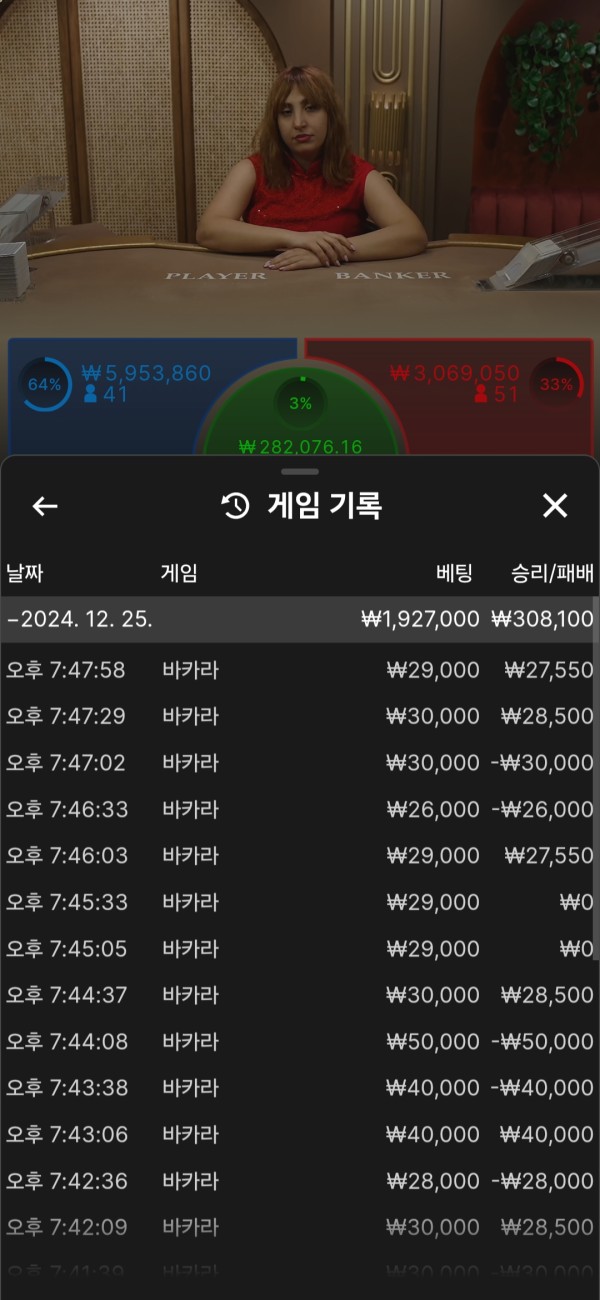Image resolution: width=600 pixels, height=1300 pixels.
Task: Select the 7:46:33 baccarat entry
Action: pos(300,809)
